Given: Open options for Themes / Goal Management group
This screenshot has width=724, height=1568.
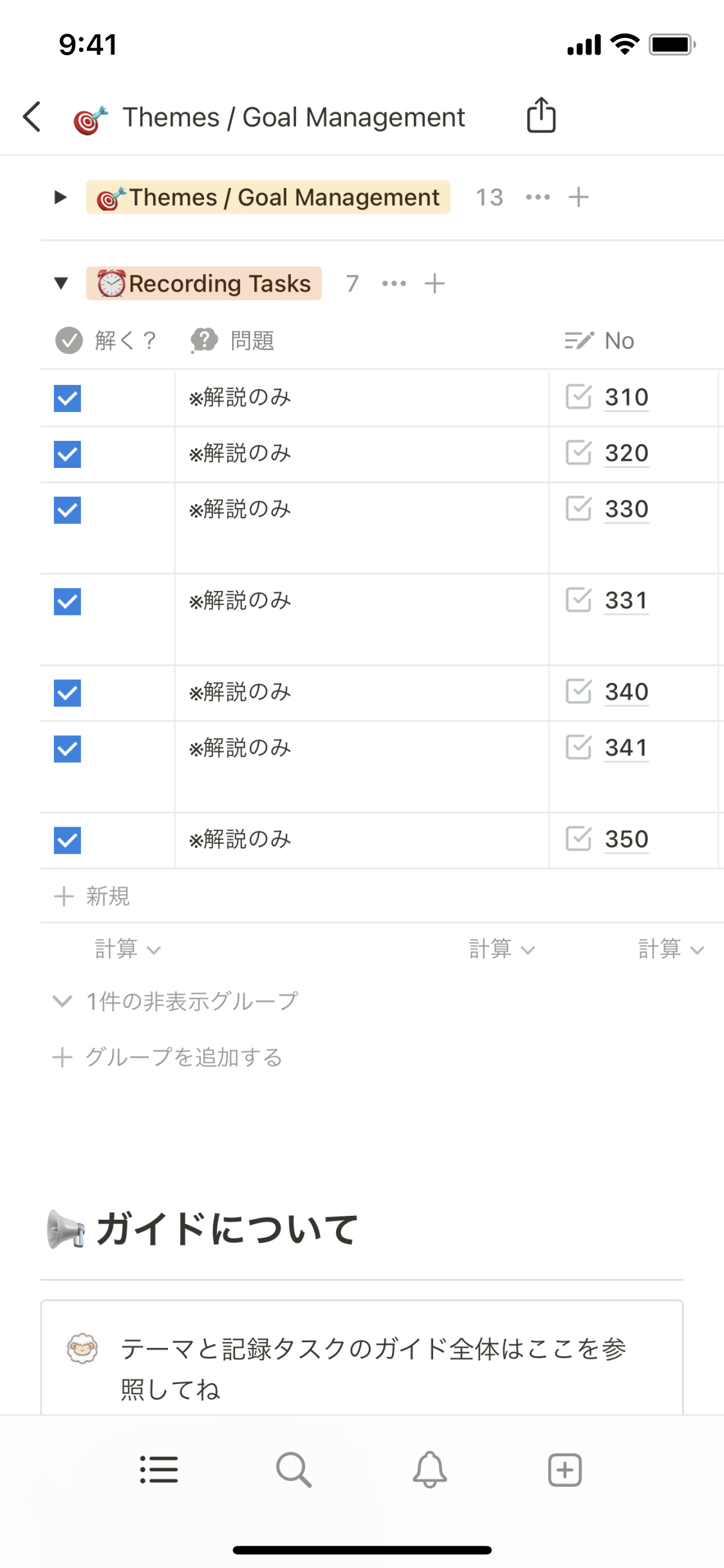Looking at the screenshot, I should coord(538,197).
